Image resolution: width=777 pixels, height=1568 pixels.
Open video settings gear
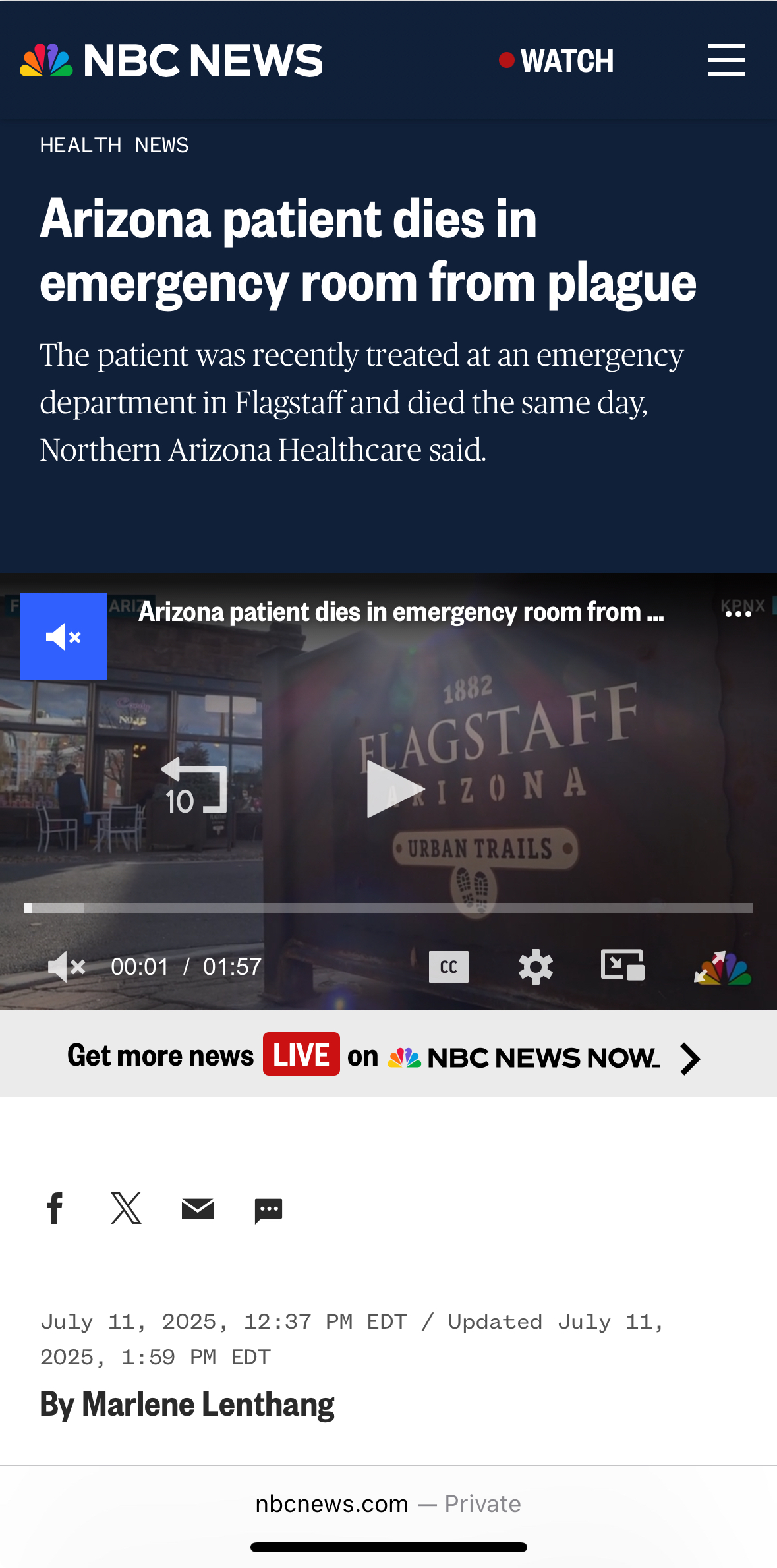click(x=536, y=967)
